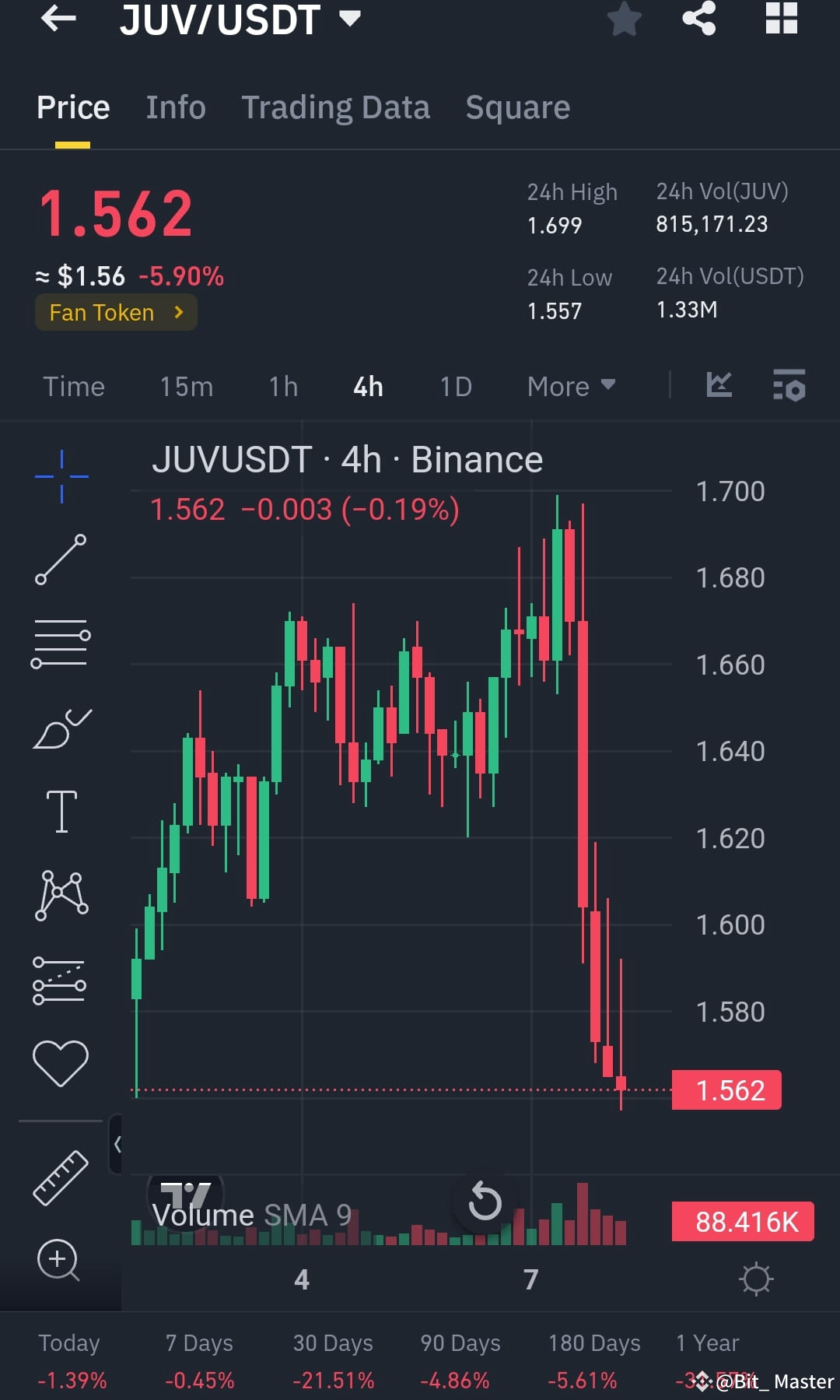The image size is (840, 1400).
Task: Select the 1D chart interval
Action: tap(455, 386)
